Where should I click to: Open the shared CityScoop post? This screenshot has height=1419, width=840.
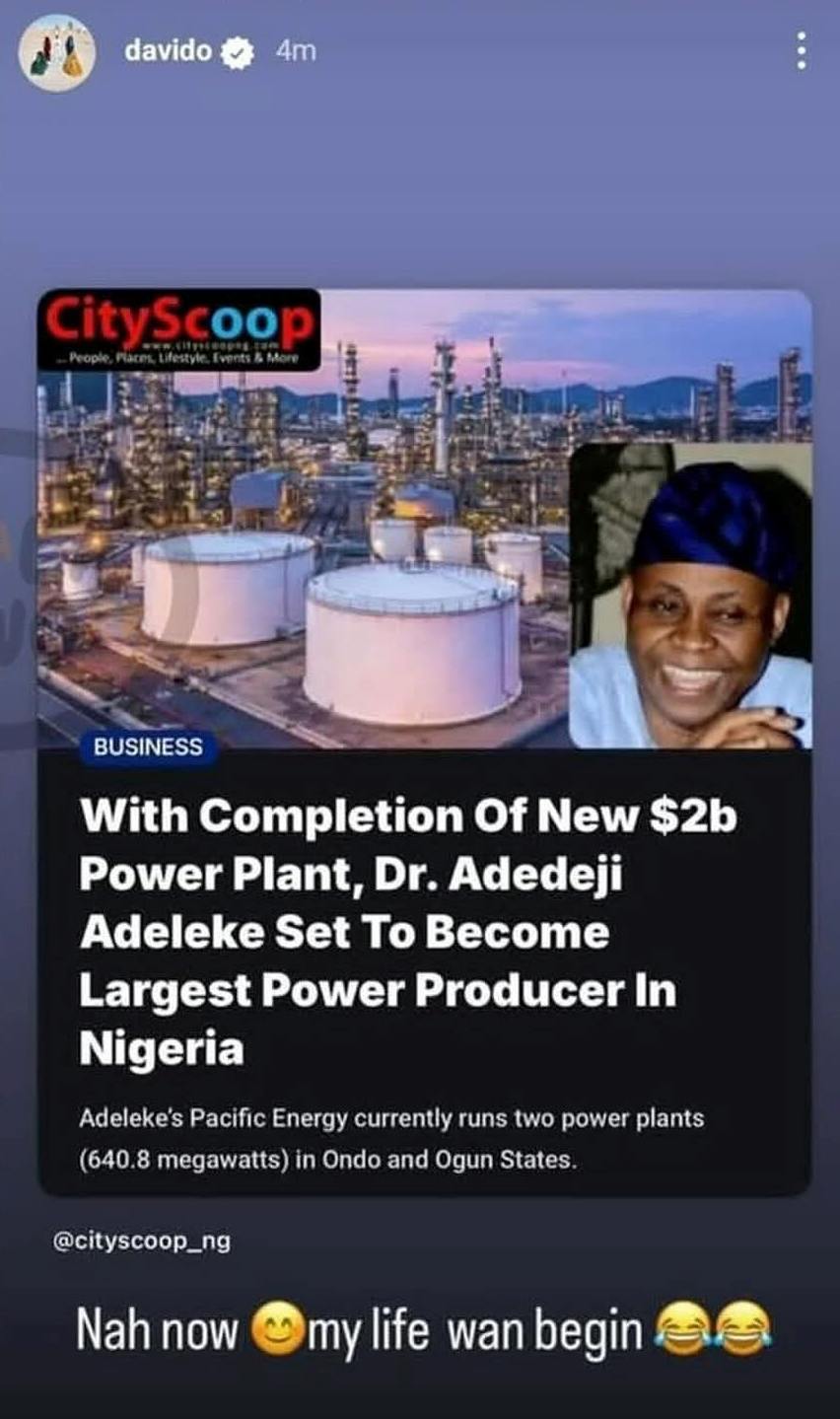click(424, 740)
